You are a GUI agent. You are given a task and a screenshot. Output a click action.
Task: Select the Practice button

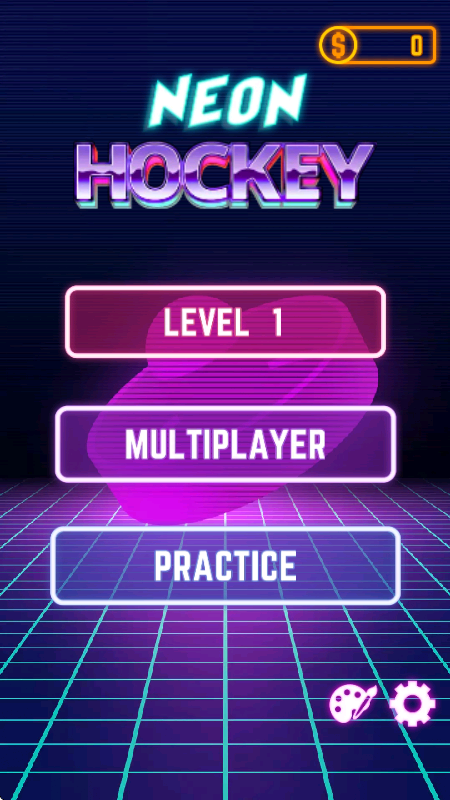point(225,566)
